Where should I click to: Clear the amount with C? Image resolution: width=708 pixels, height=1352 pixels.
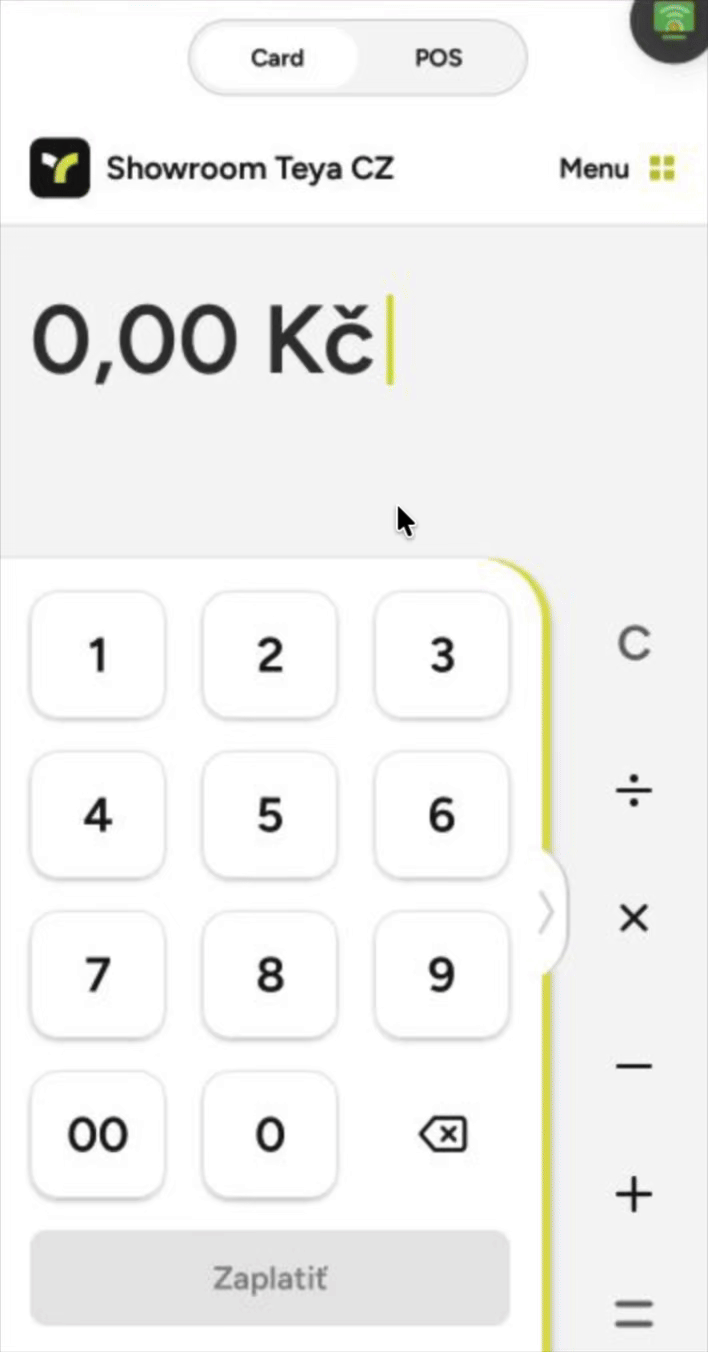tap(634, 645)
